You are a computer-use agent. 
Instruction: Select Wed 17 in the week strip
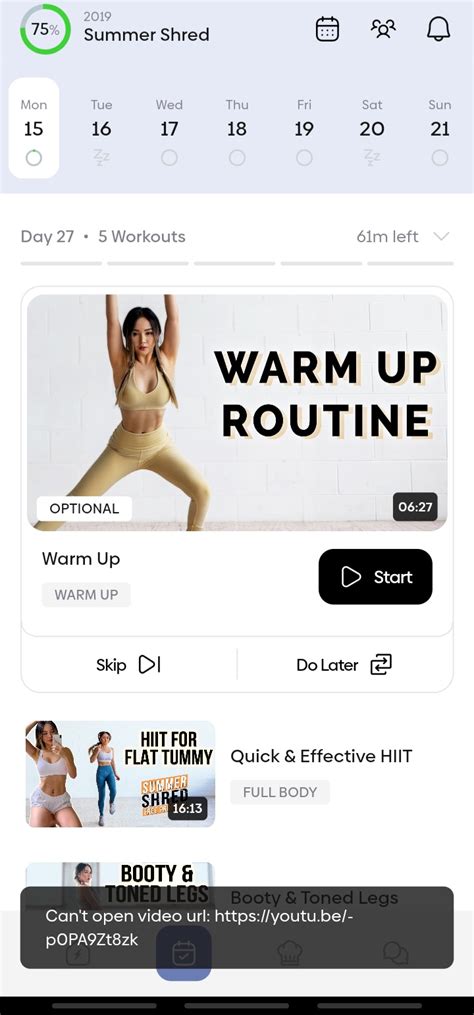169,128
